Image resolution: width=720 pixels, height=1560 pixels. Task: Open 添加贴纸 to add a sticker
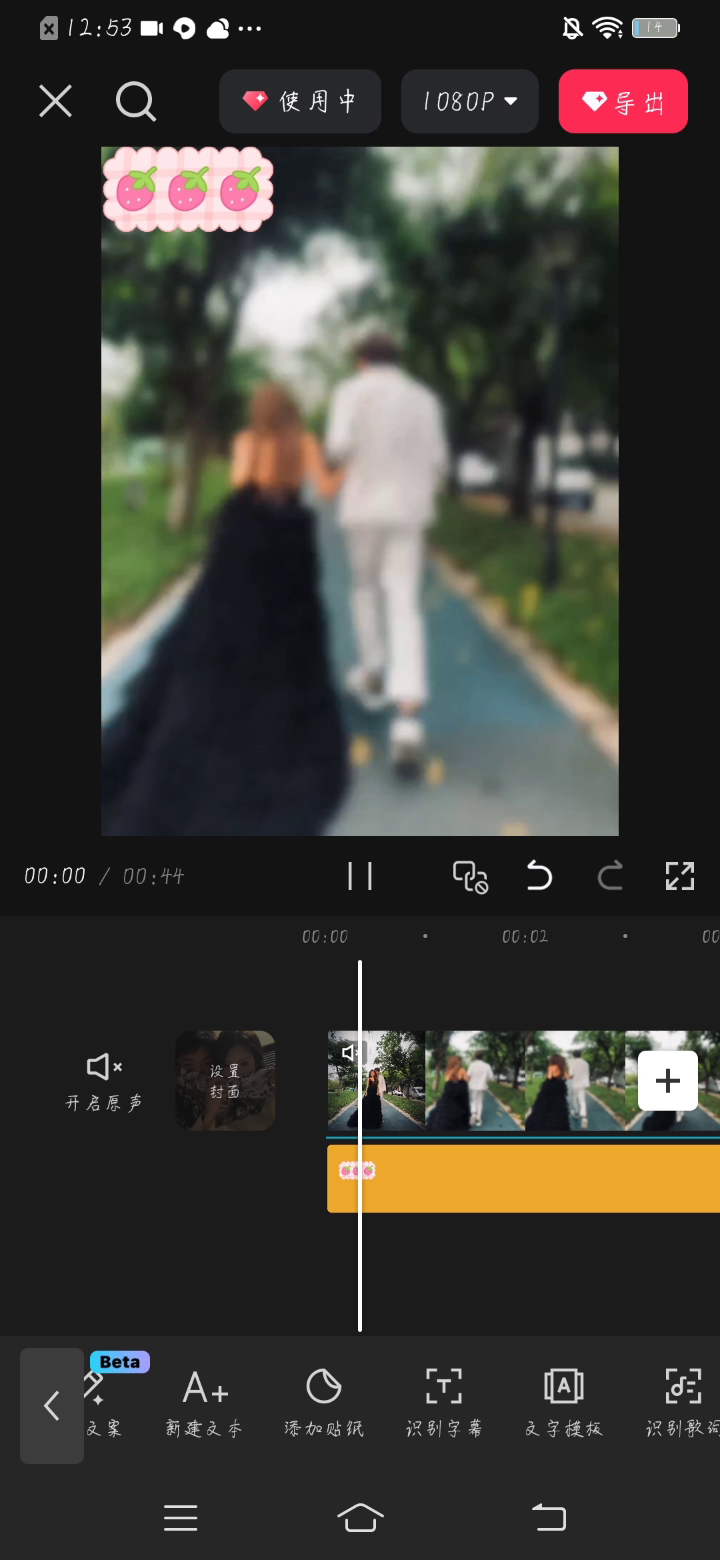click(324, 1403)
